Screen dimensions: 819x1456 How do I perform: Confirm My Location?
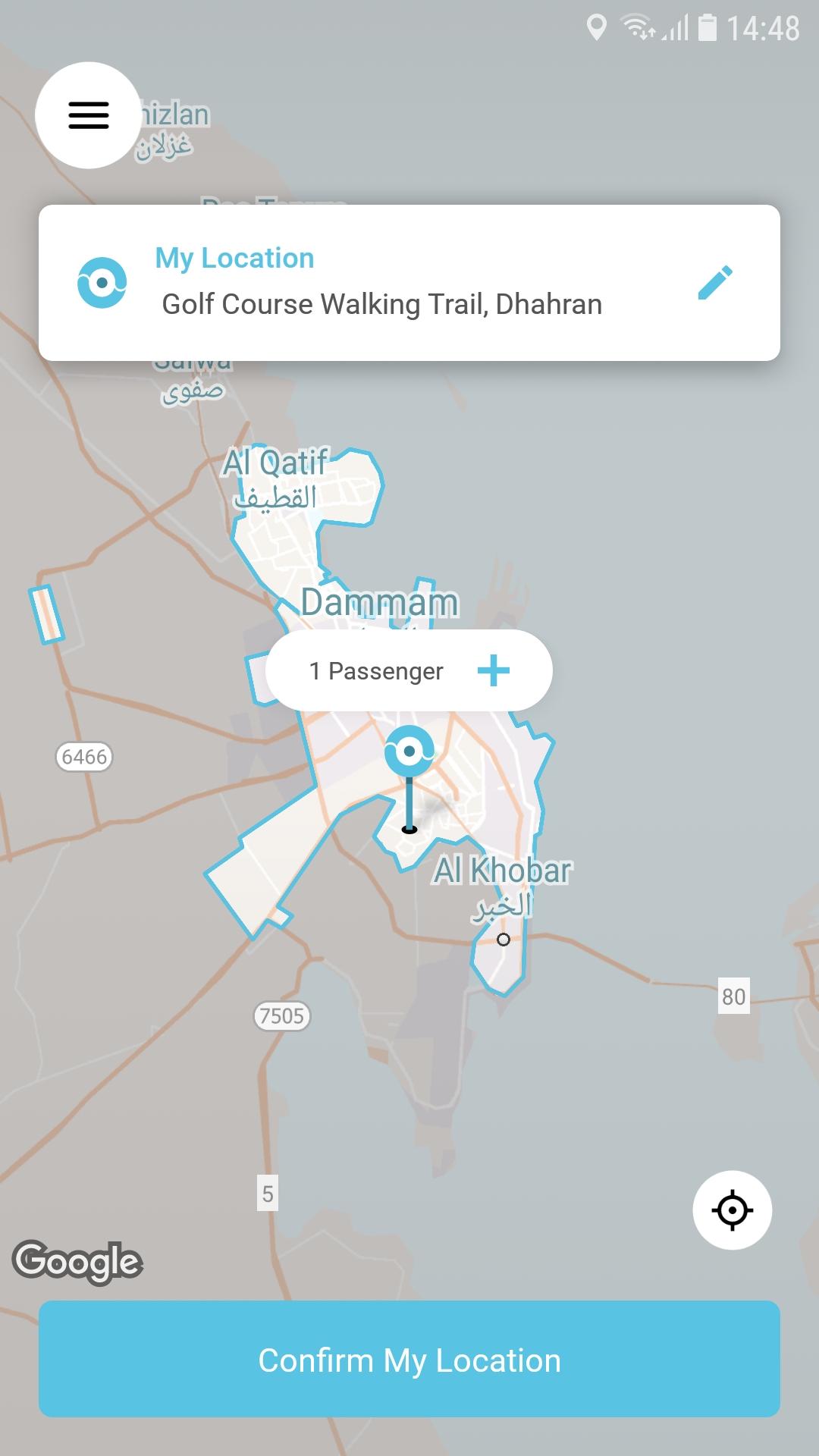[x=409, y=1359]
